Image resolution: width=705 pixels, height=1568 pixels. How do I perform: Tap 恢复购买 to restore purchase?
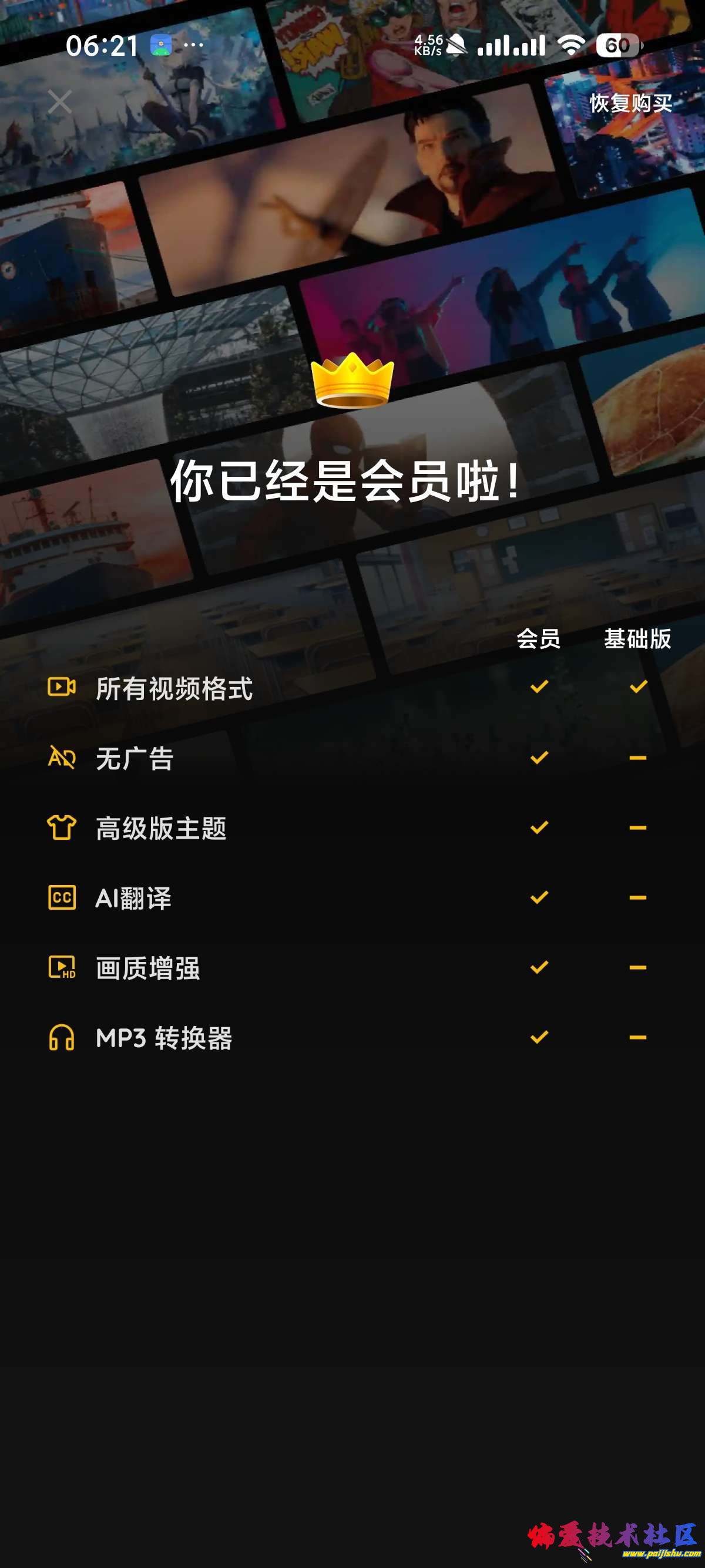pos(631,103)
